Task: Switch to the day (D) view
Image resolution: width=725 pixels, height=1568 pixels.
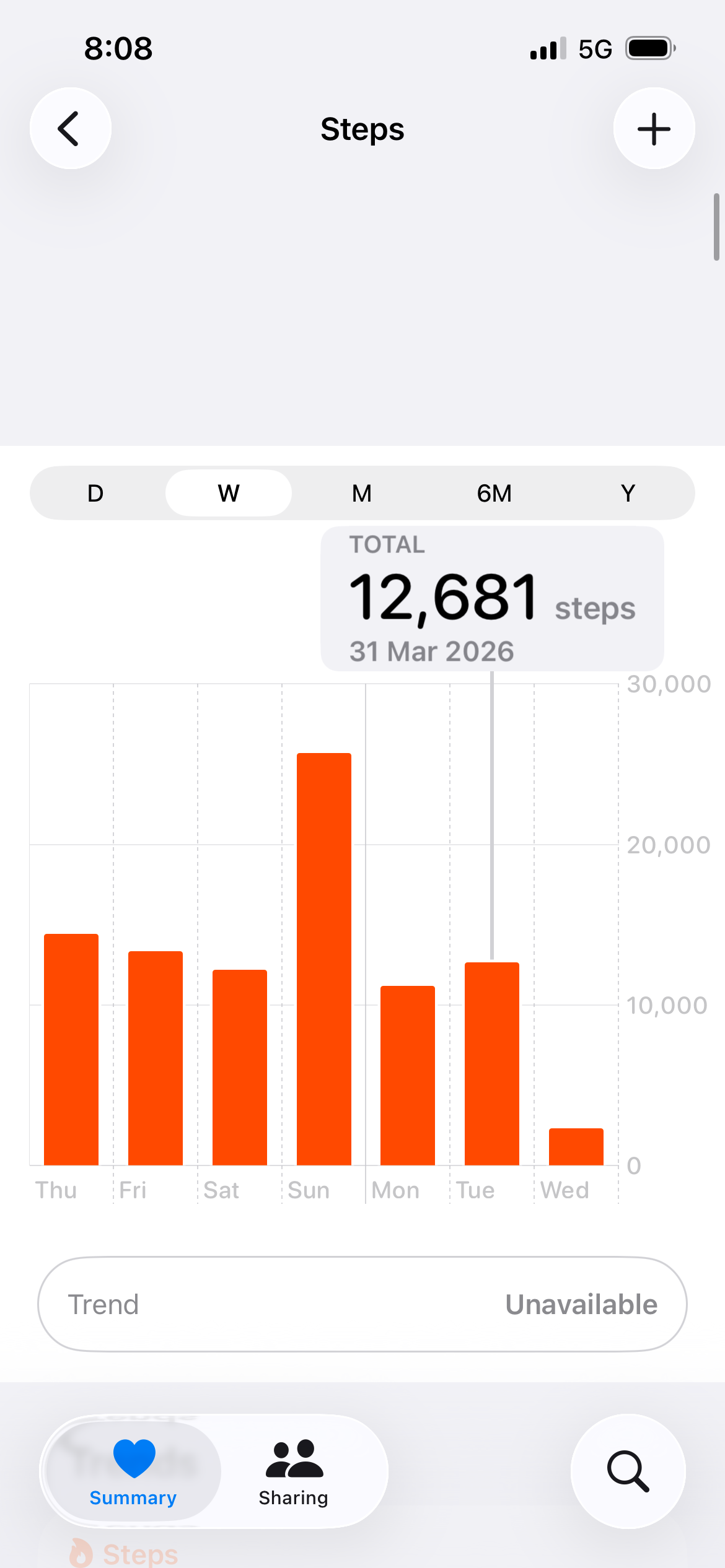Action: pyautogui.click(x=95, y=494)
